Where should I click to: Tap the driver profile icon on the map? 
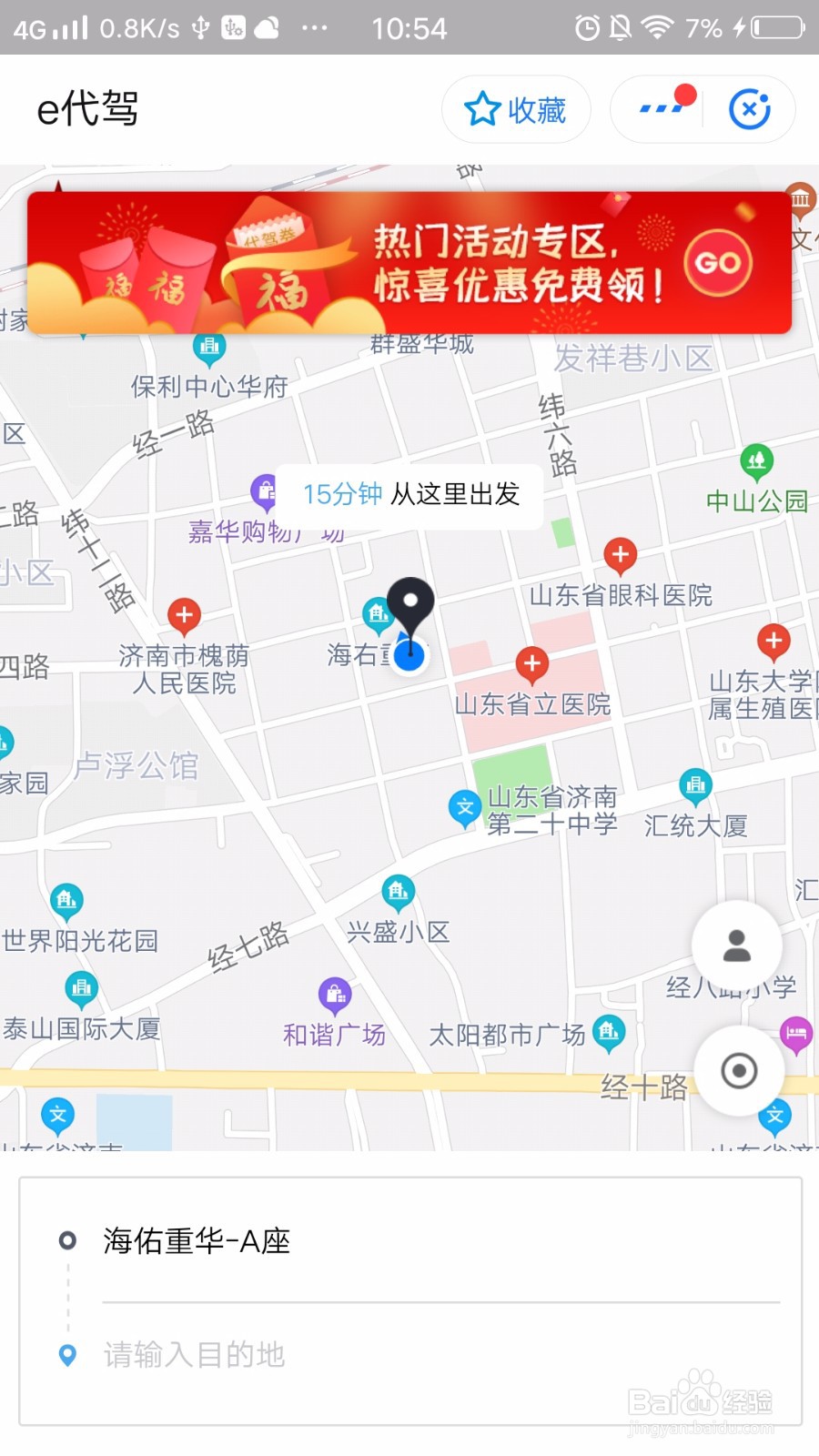[x=737, y=945]
